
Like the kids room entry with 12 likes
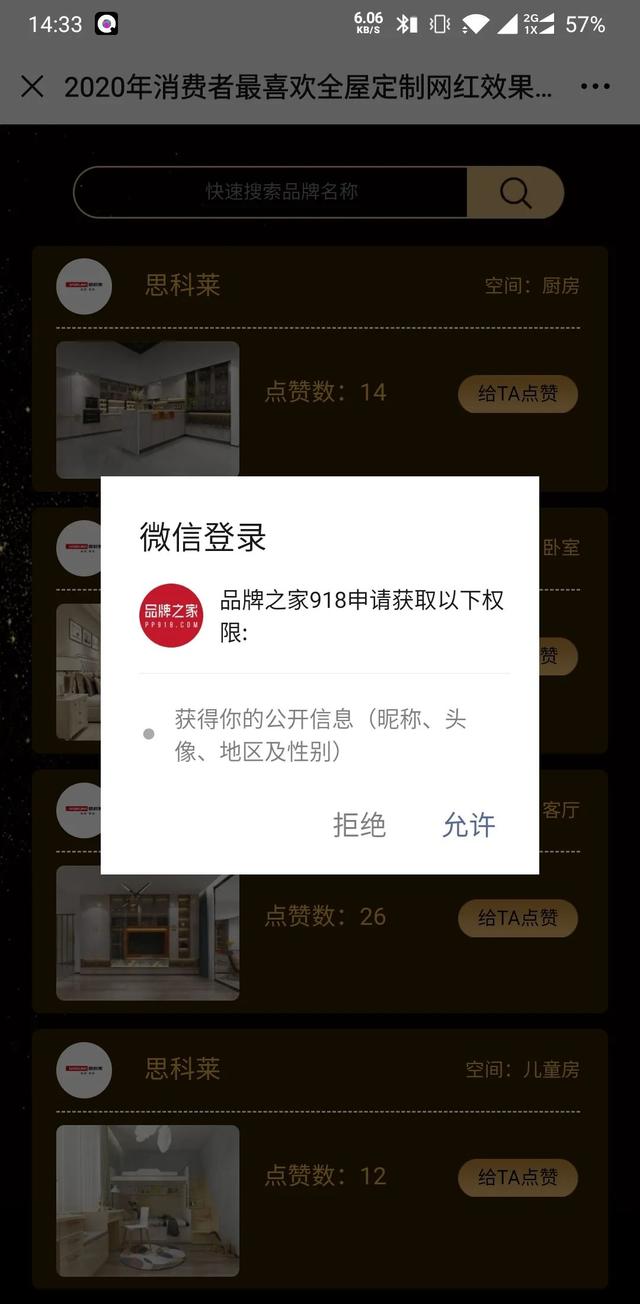(x=517, y=1177)
